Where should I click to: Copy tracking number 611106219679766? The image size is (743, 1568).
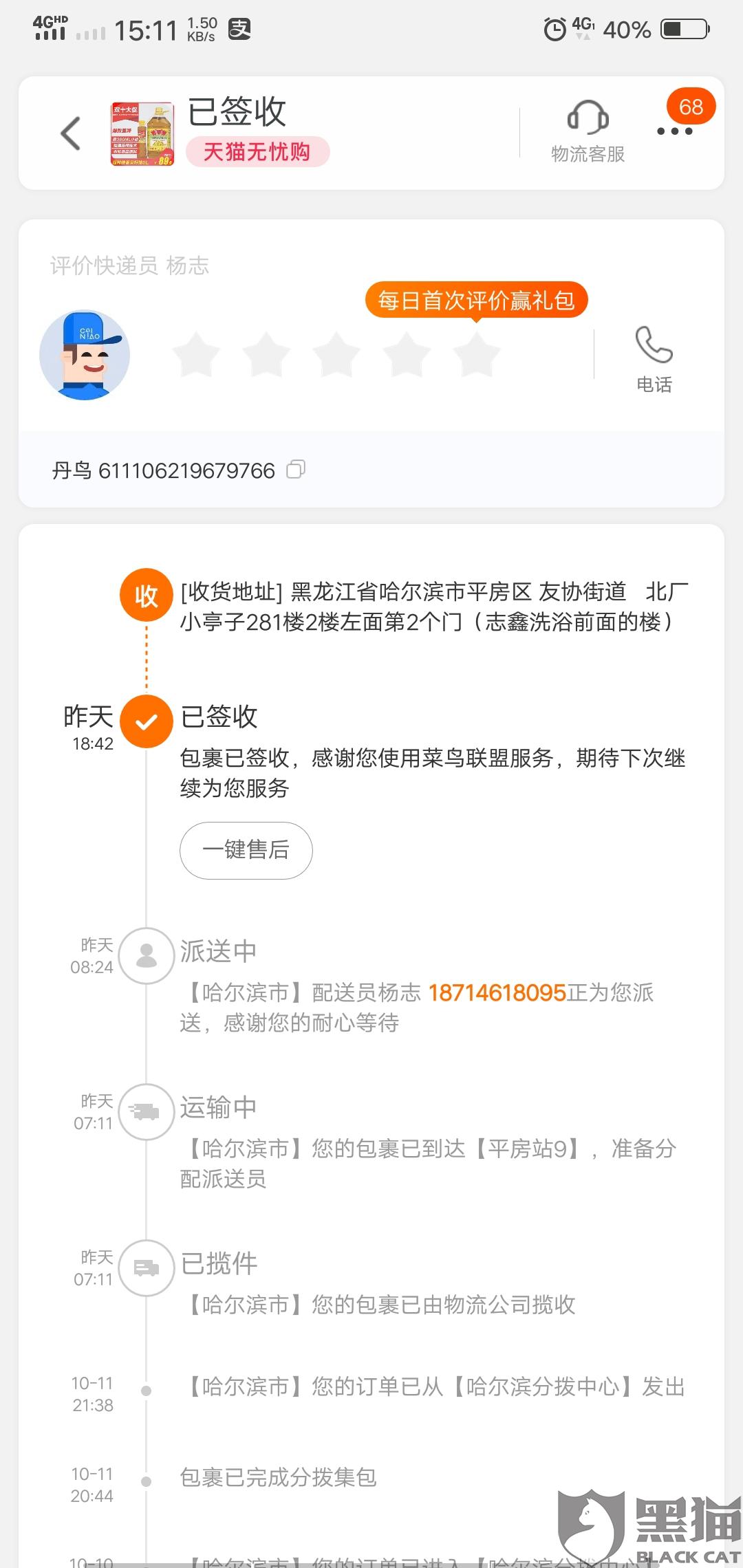coord(296,470)
